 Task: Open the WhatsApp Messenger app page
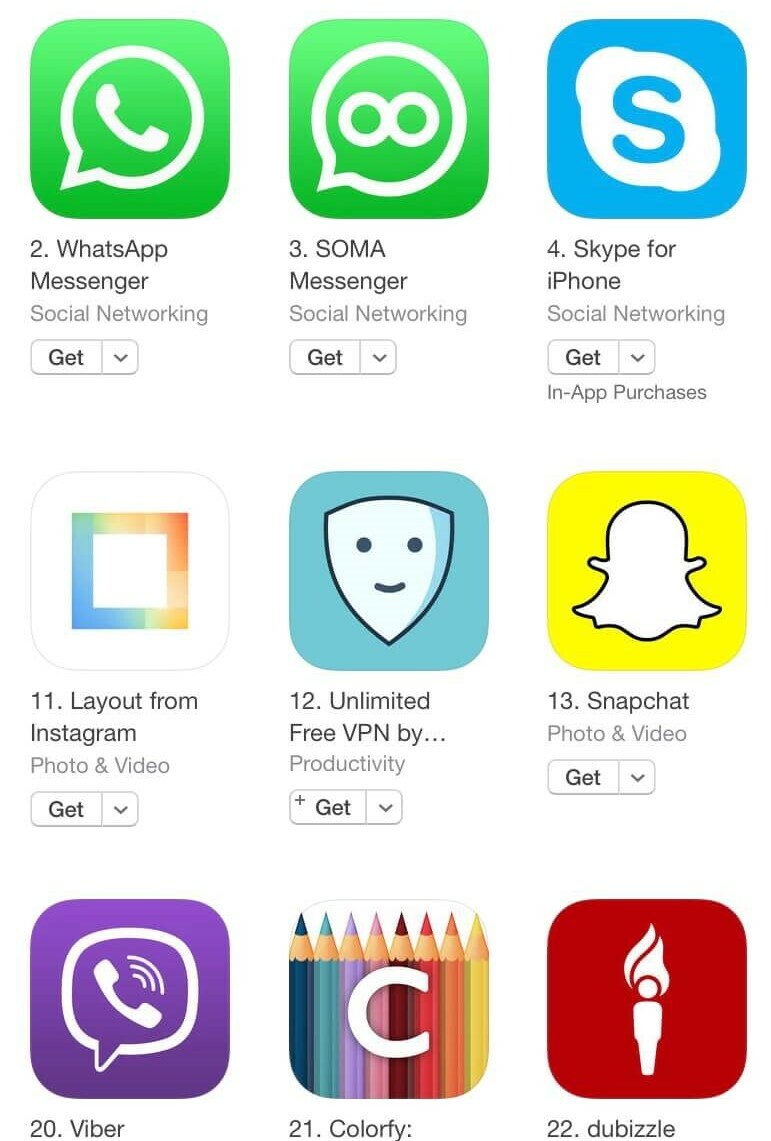pos(130,118)
